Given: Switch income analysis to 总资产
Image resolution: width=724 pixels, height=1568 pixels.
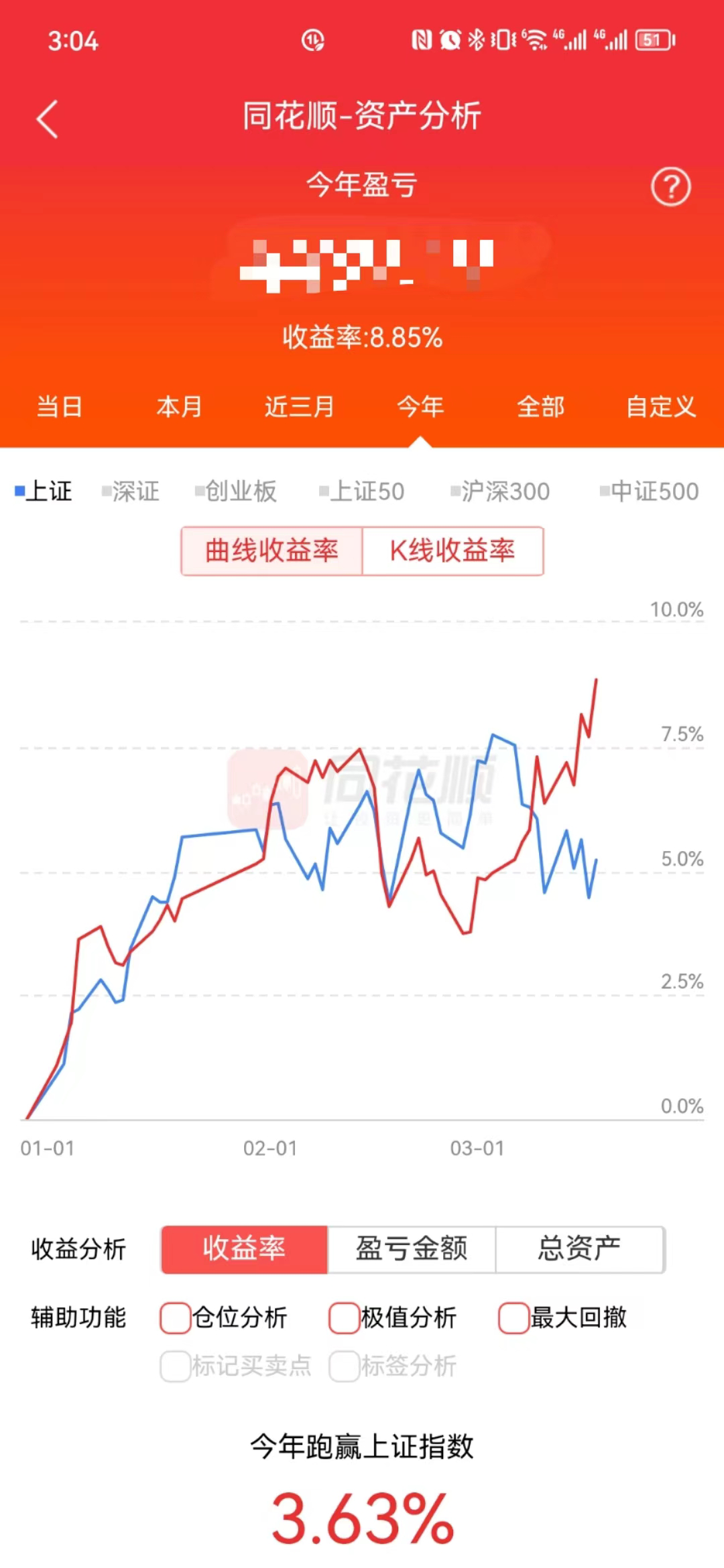Looking at the screenshot, I should tap(579, 1249).
